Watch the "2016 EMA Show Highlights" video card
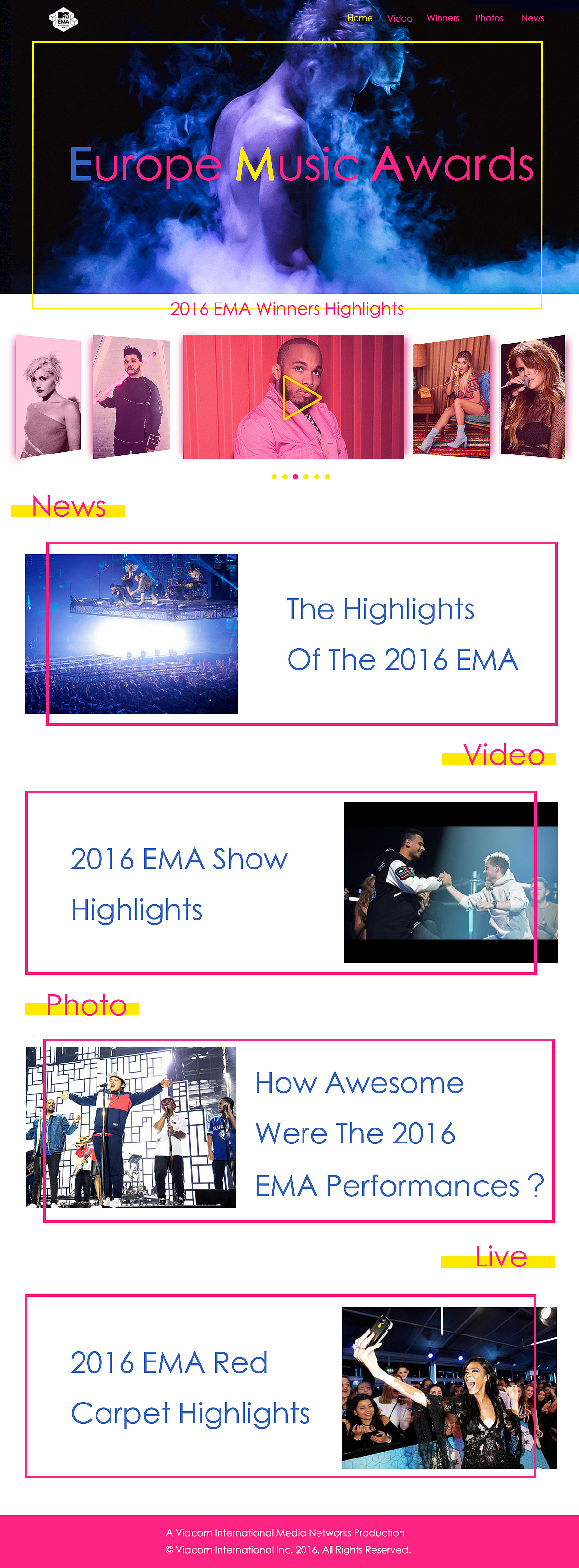The image size is (579, 1568). [179, 884]
